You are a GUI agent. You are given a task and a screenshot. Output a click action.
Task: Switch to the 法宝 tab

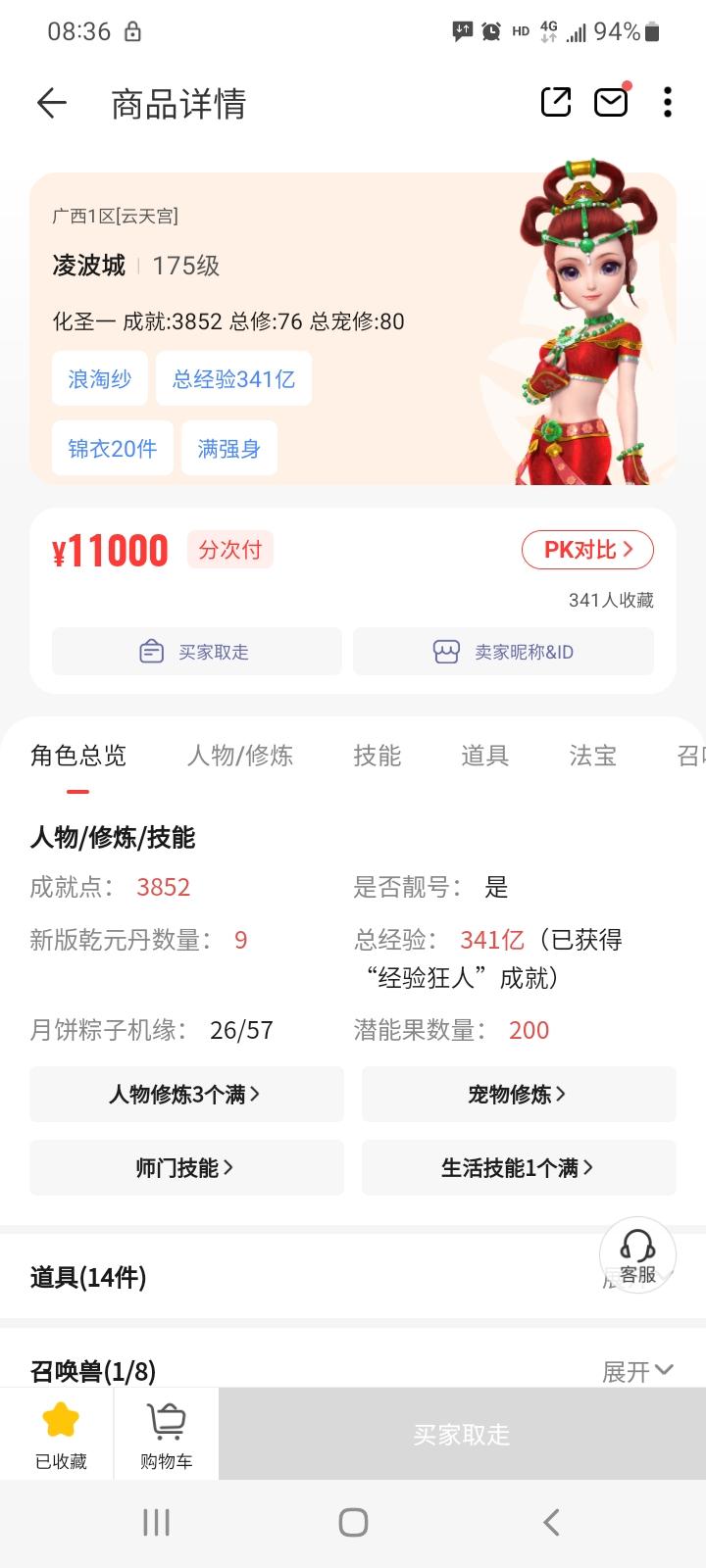(593, 756)
